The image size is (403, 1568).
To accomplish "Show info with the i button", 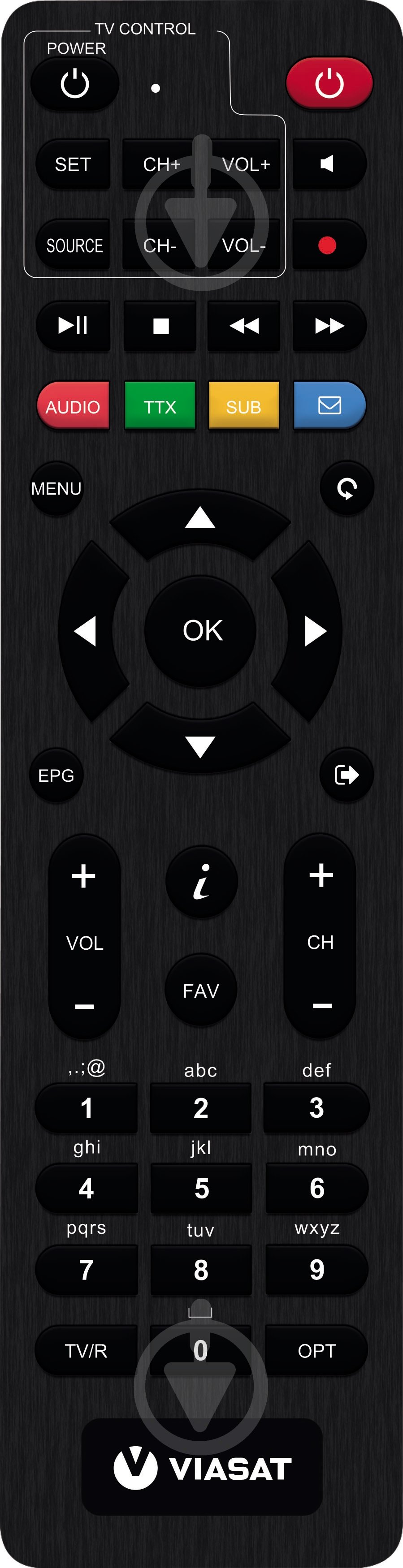I will tap(202, 881).
